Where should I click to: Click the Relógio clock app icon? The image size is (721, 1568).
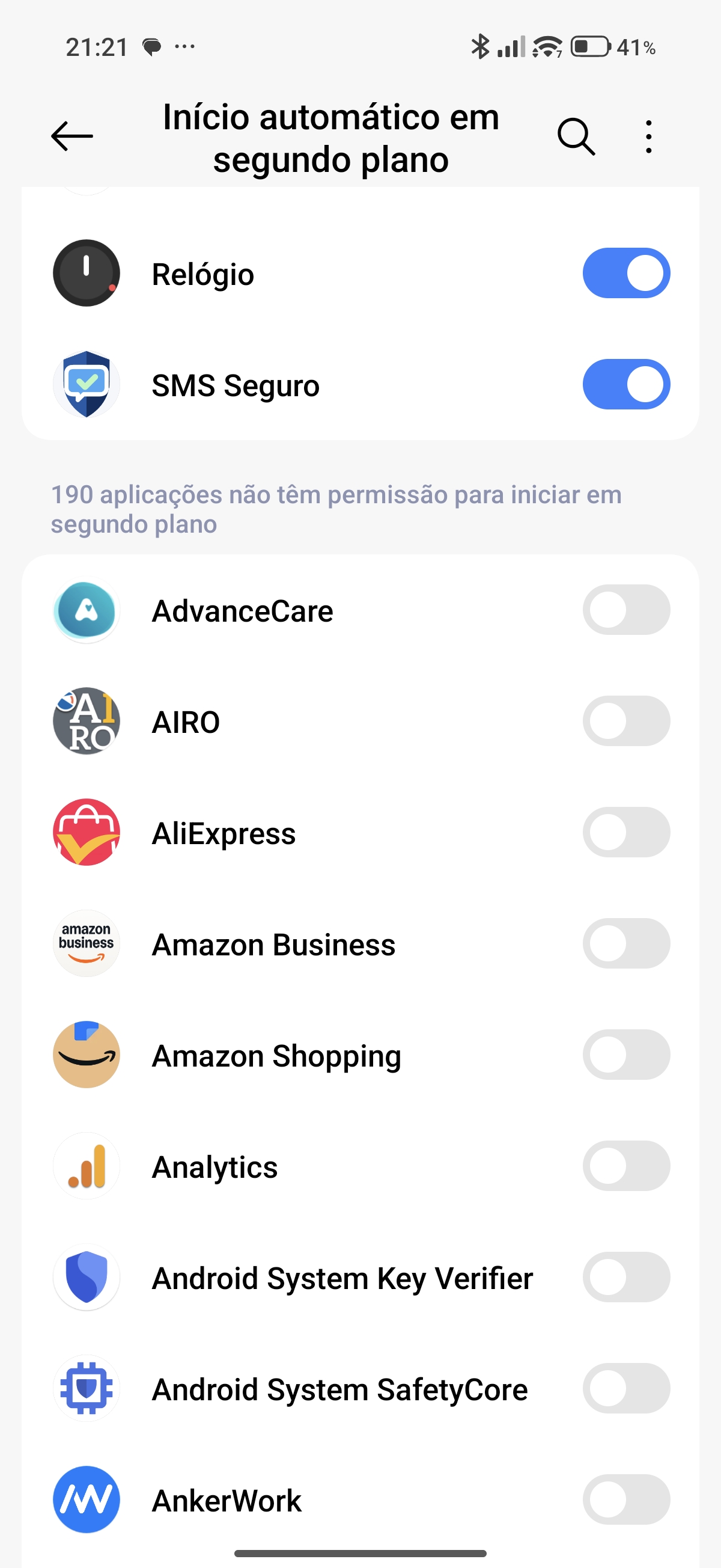pyautogui.click(x=86, y=273)
